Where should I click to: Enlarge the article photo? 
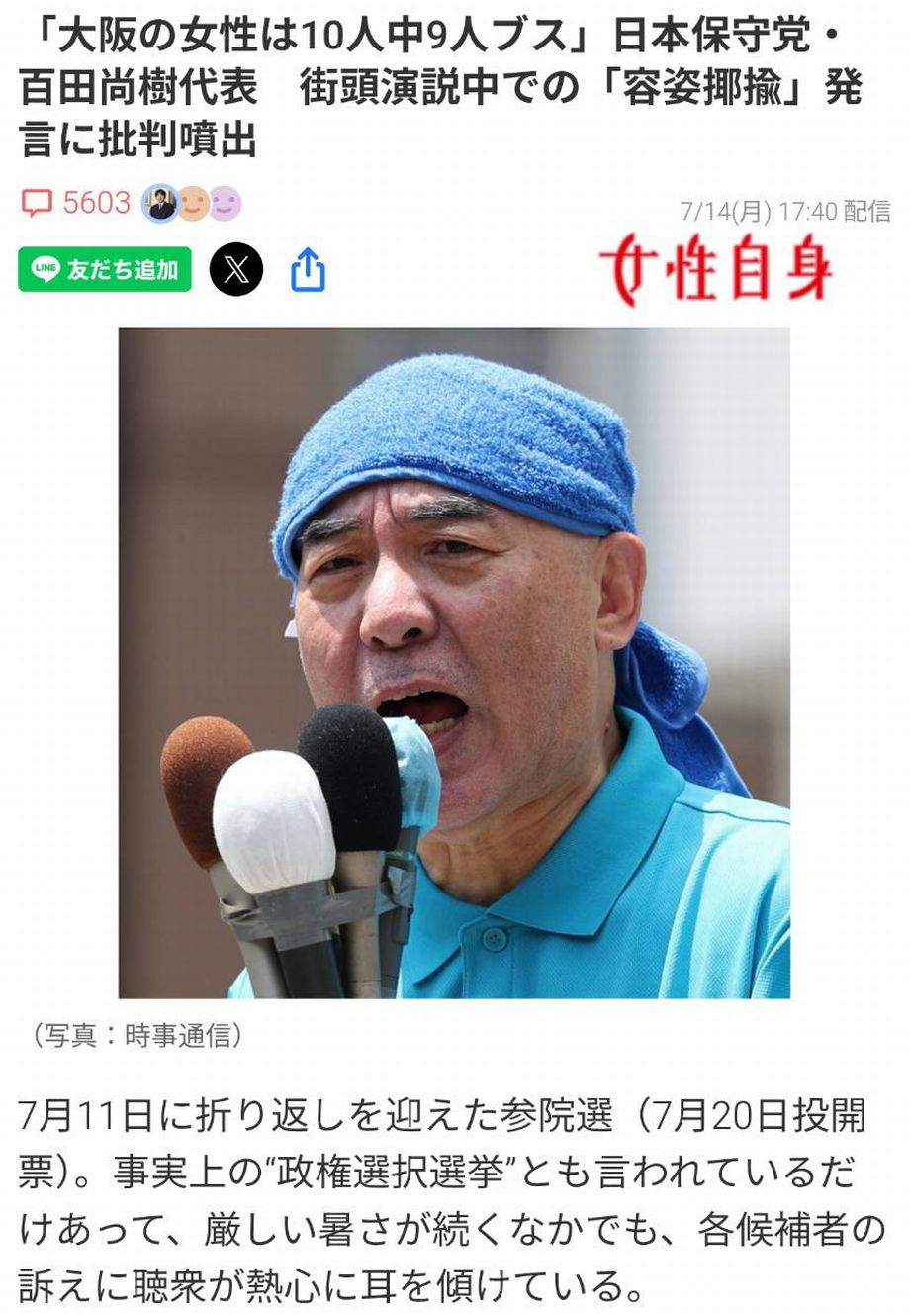click(454, 662)
